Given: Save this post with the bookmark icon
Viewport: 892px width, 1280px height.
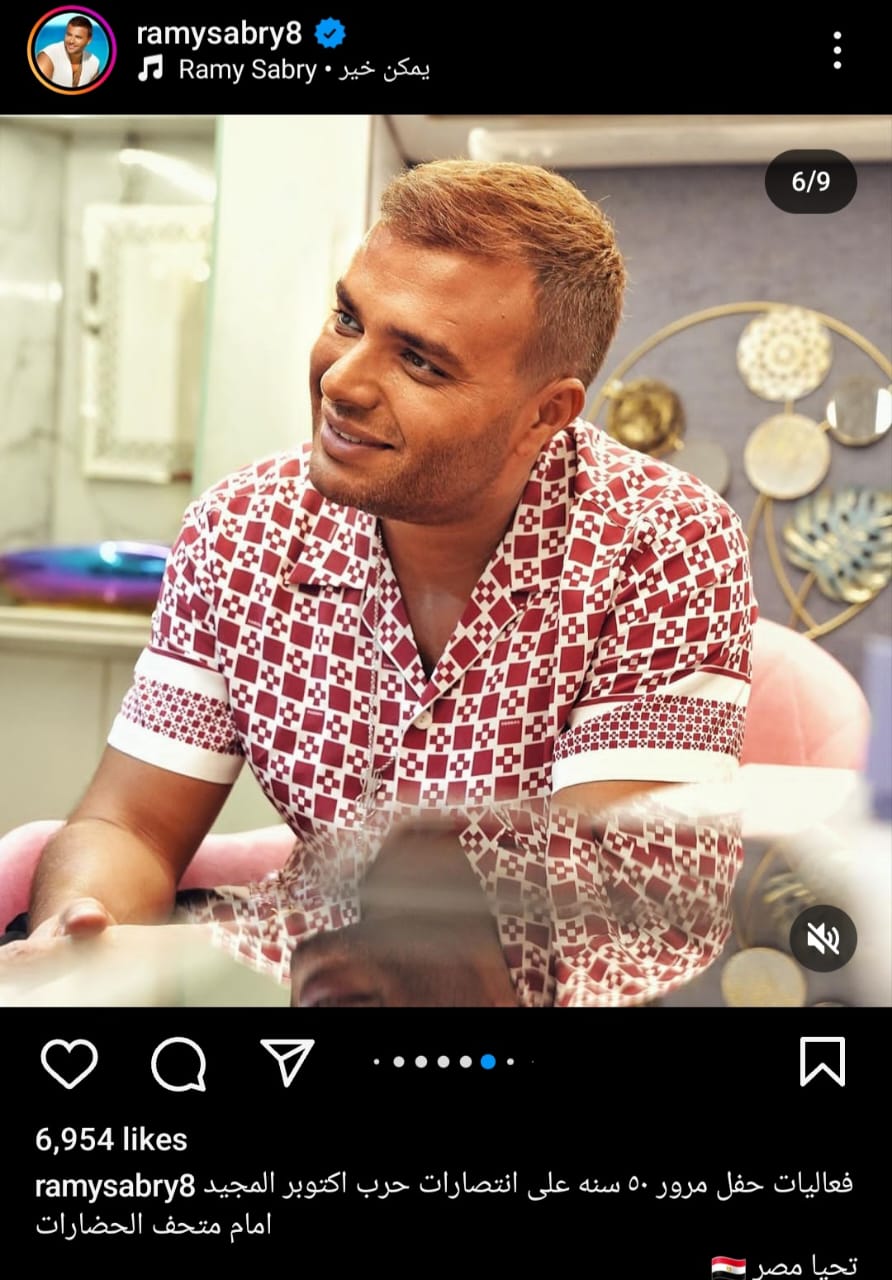Looking at the screenshot, I should click(x=822, y=1062).
